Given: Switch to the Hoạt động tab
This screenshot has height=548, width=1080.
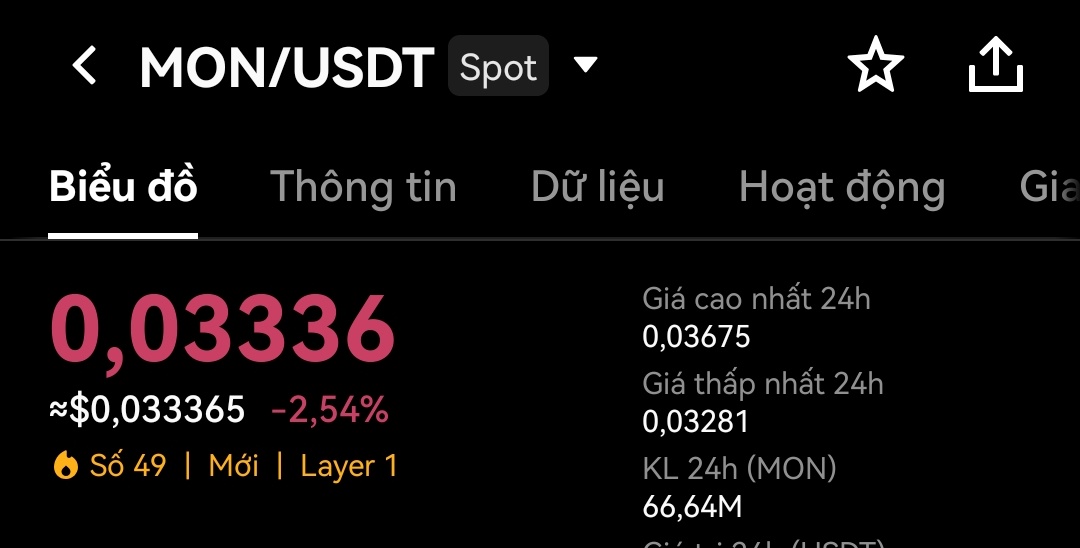Looking at the screenshot, I should click(x=841, y=187).
